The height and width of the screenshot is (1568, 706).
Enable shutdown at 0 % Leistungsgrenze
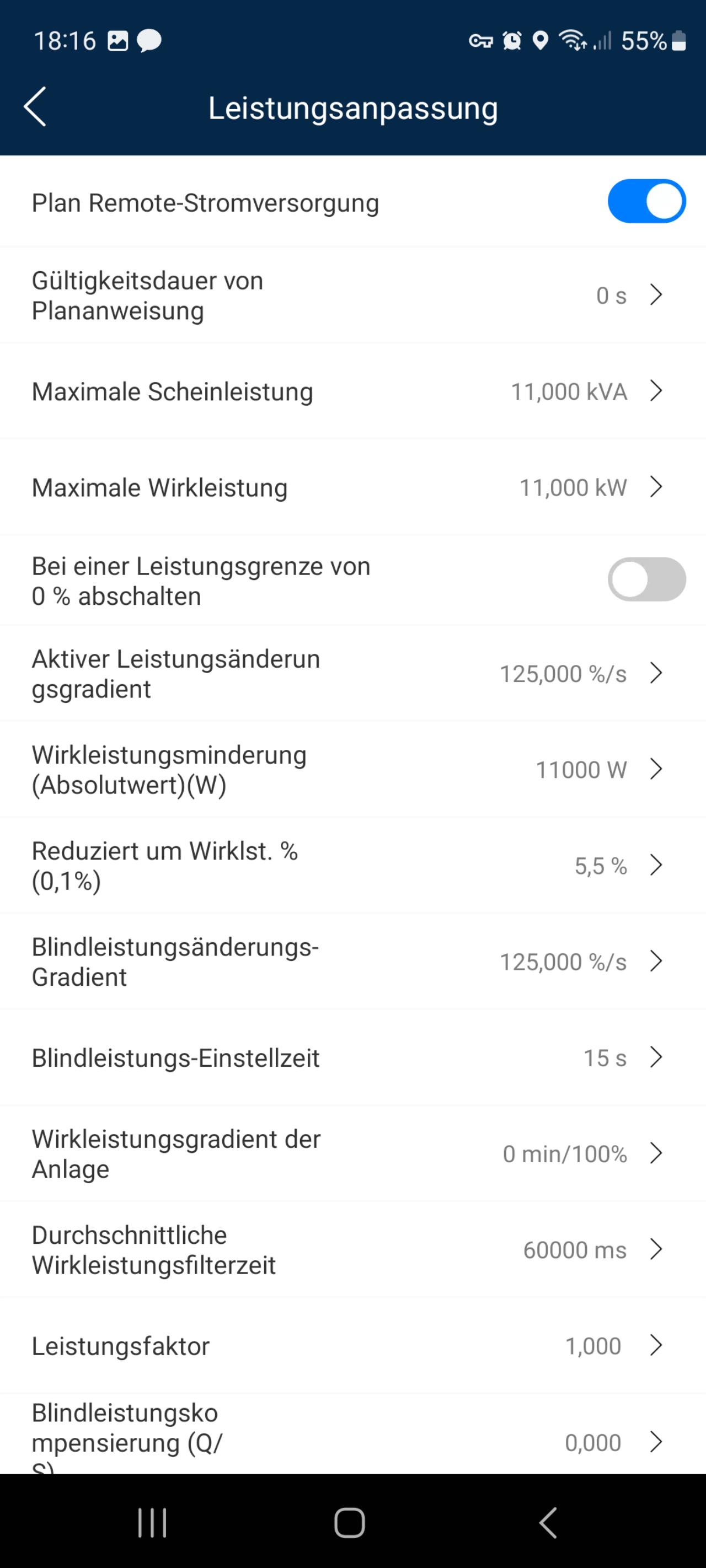(646, 579)
